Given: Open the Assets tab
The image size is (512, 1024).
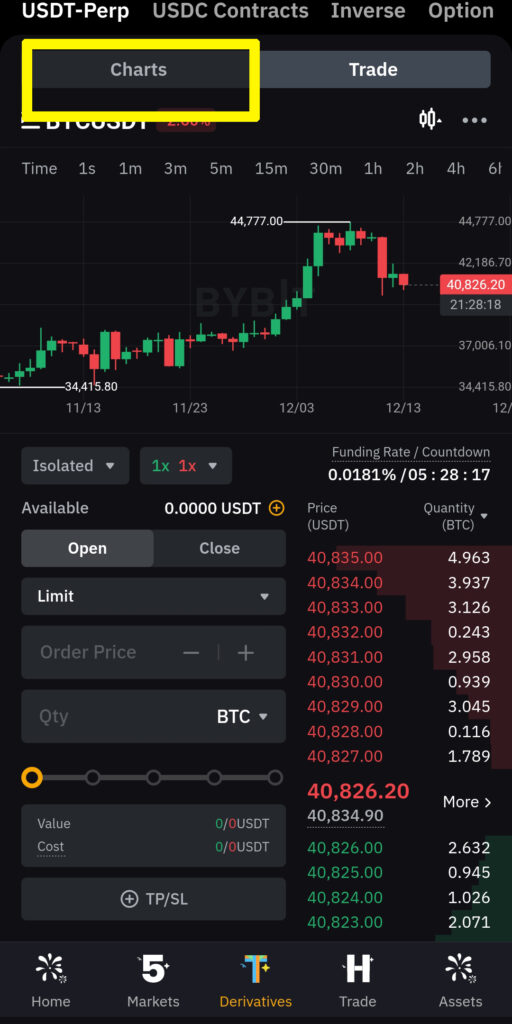Looking at the screenshot, I should [460, 980].
